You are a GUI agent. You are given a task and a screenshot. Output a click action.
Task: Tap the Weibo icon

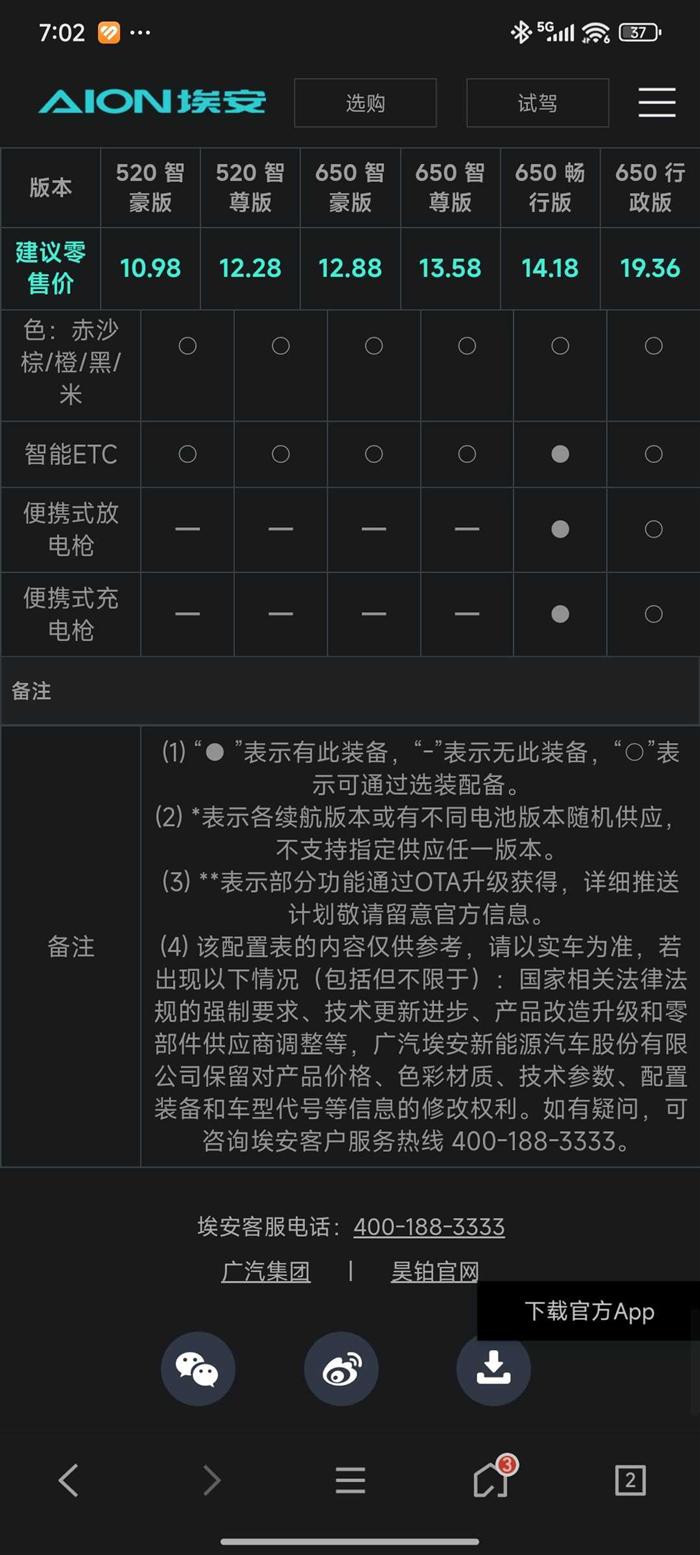click(341, 1368)
